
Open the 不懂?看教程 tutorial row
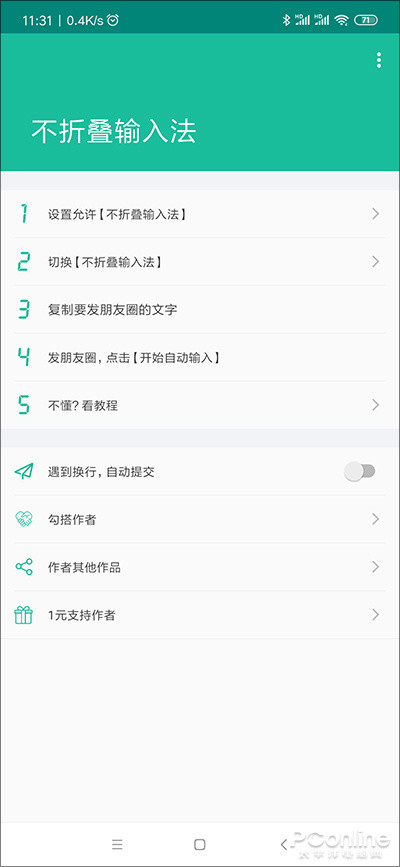coord(200,405)
